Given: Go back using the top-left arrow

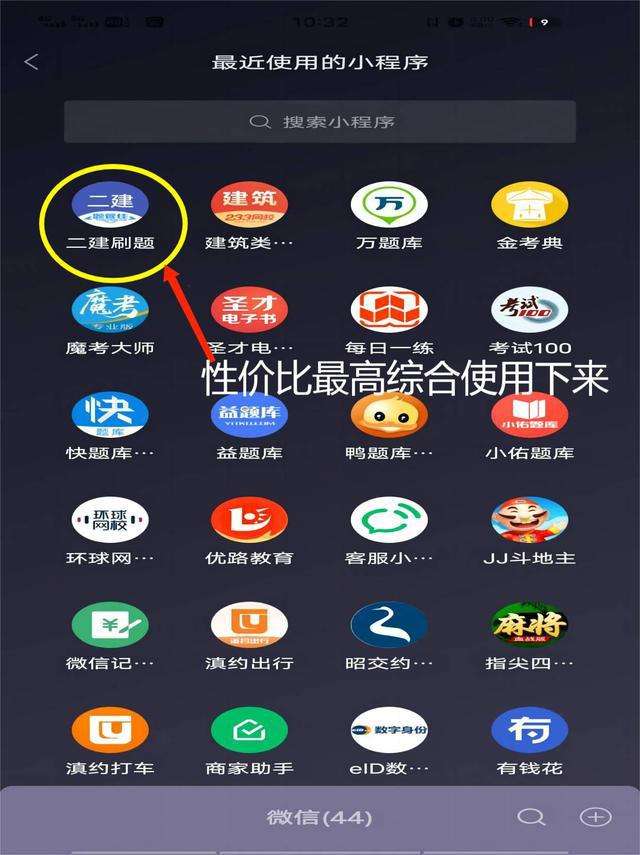Looking at the screenshot, I should [x=31, y=62].
